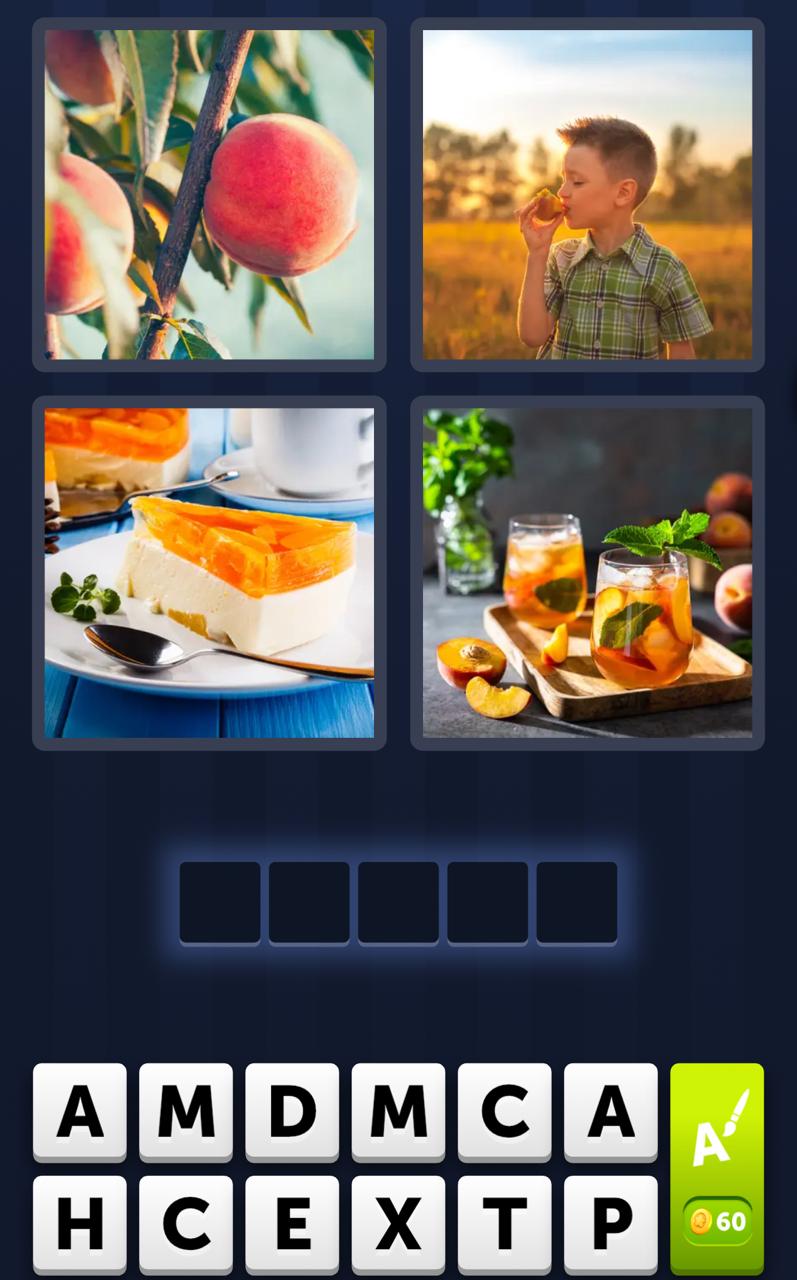Choose the letter X tile

(398, 1223)
